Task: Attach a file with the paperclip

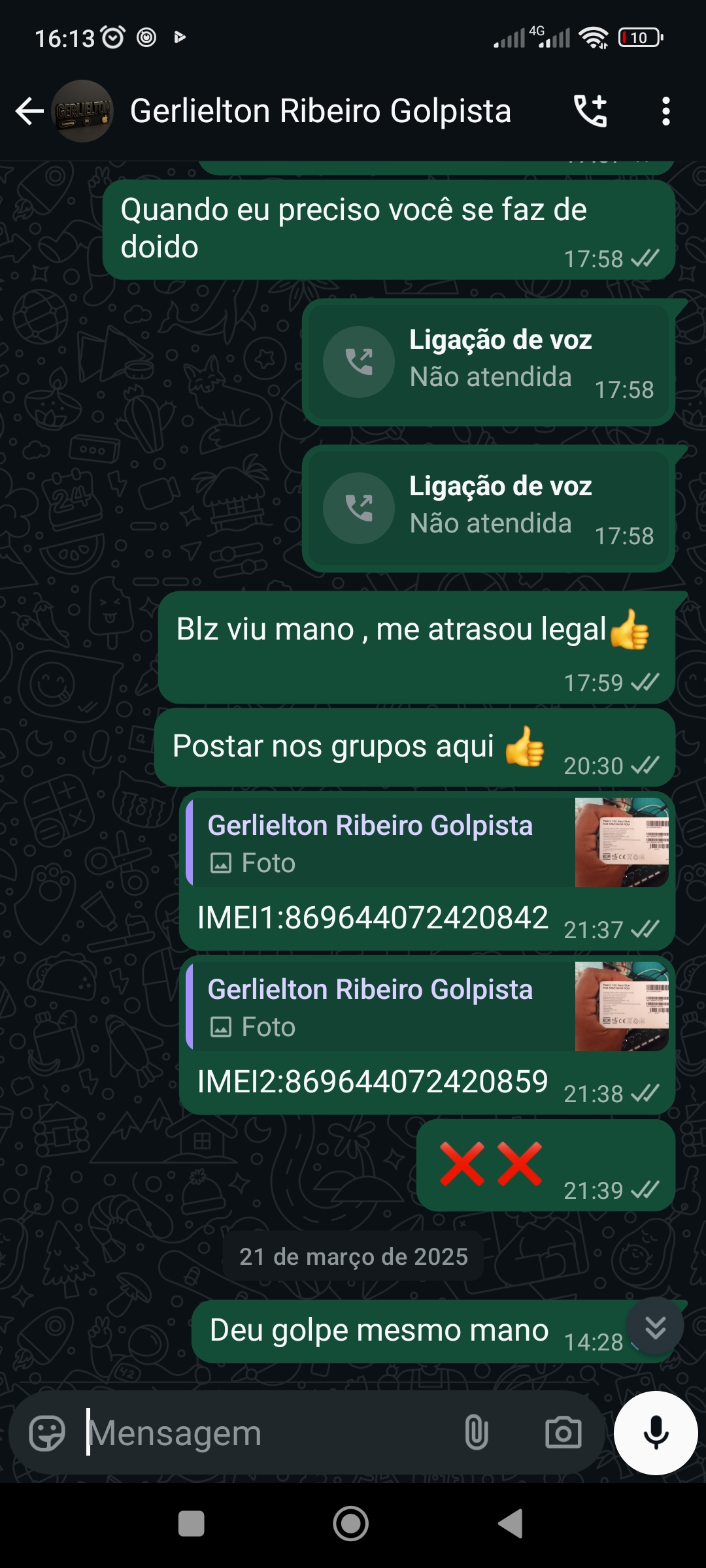Action: point(477,1433)
